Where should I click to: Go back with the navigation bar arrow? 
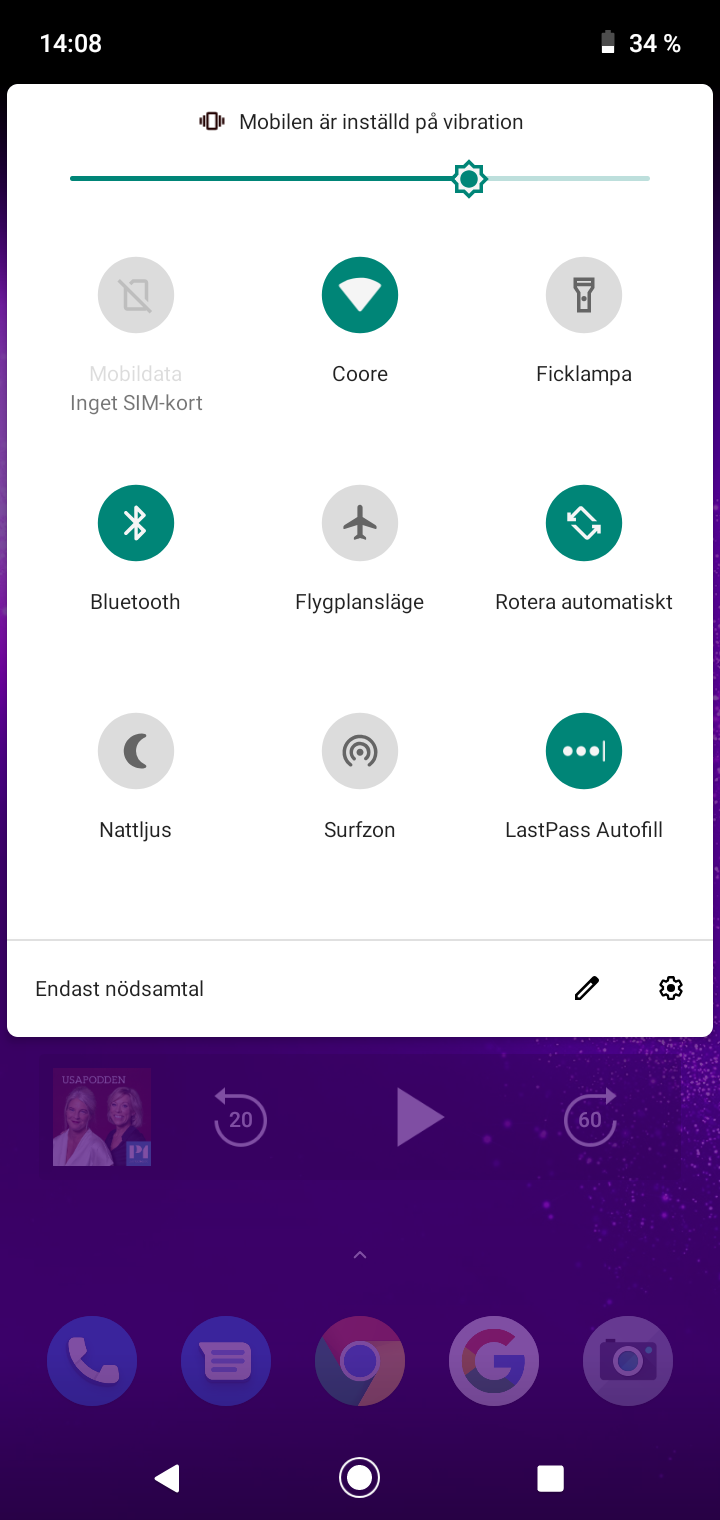click(x=167, y=1478)
